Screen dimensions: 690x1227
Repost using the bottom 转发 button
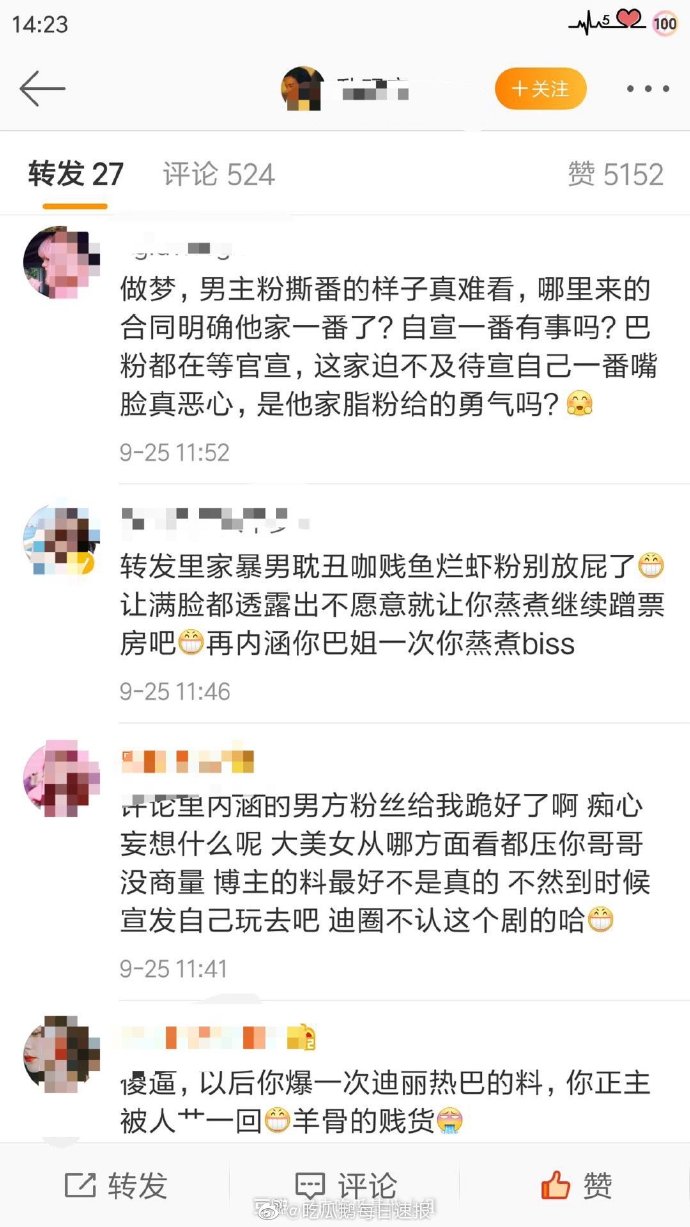coord(115,1186)
